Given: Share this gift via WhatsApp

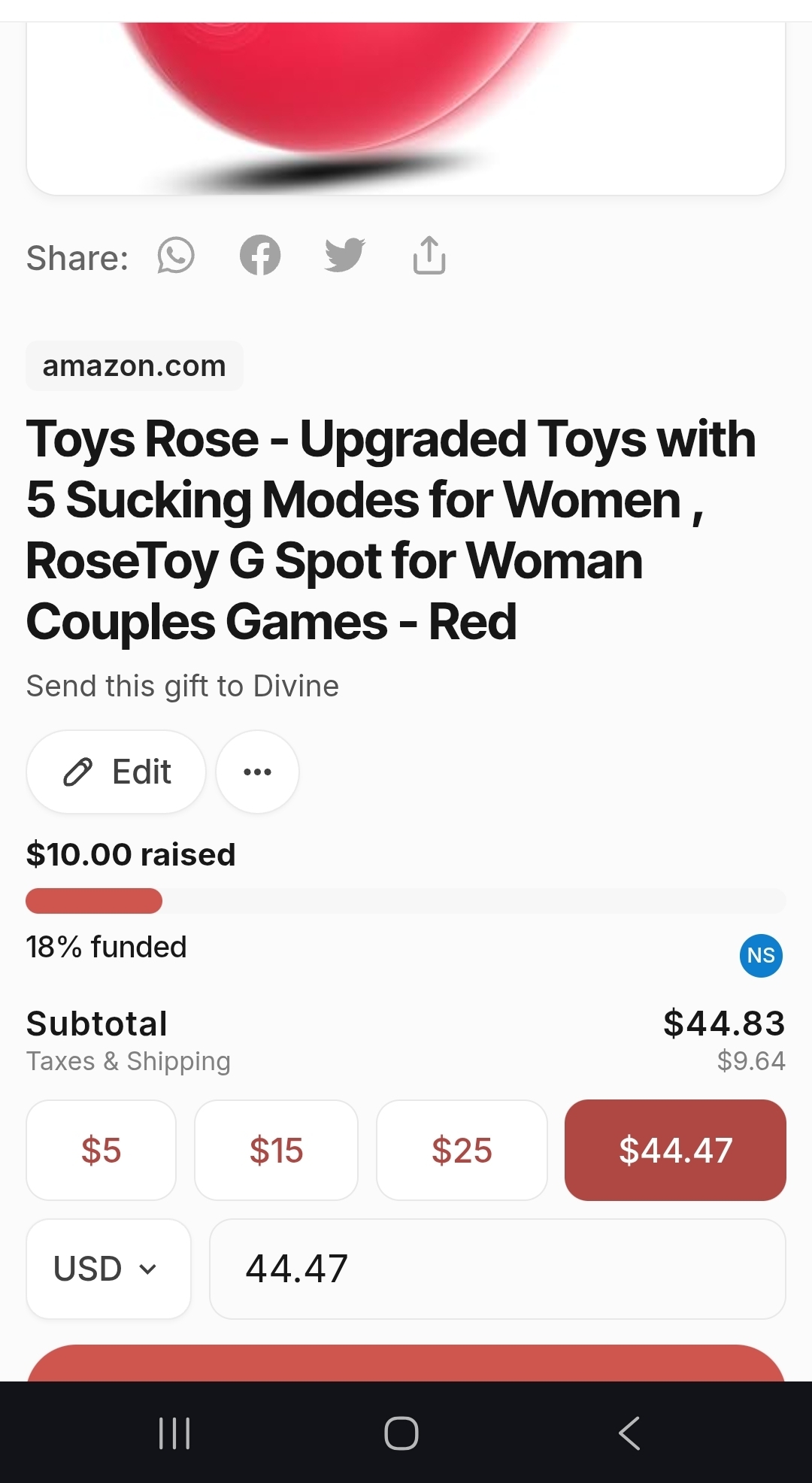Looking at the screenshot, I should point(176,256).
